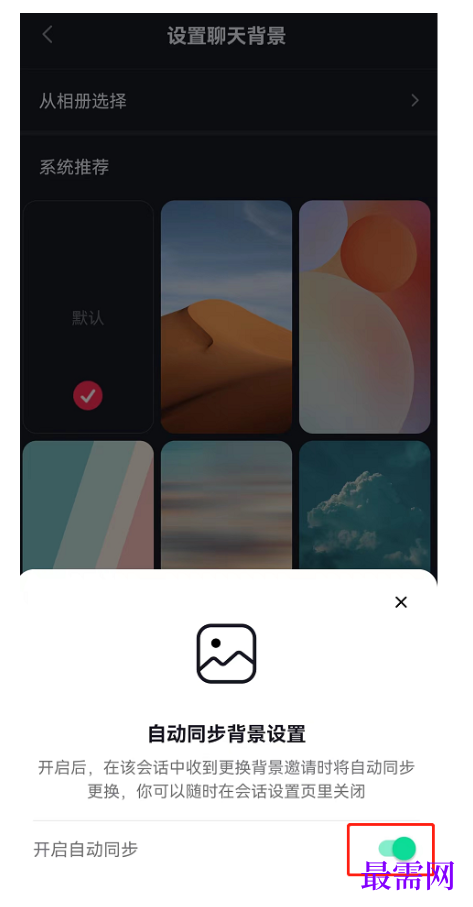The width and height of the screenshot is (473, 907).
Task: Turn off the 开启自动同步 switch
Action: pos(397,849)
